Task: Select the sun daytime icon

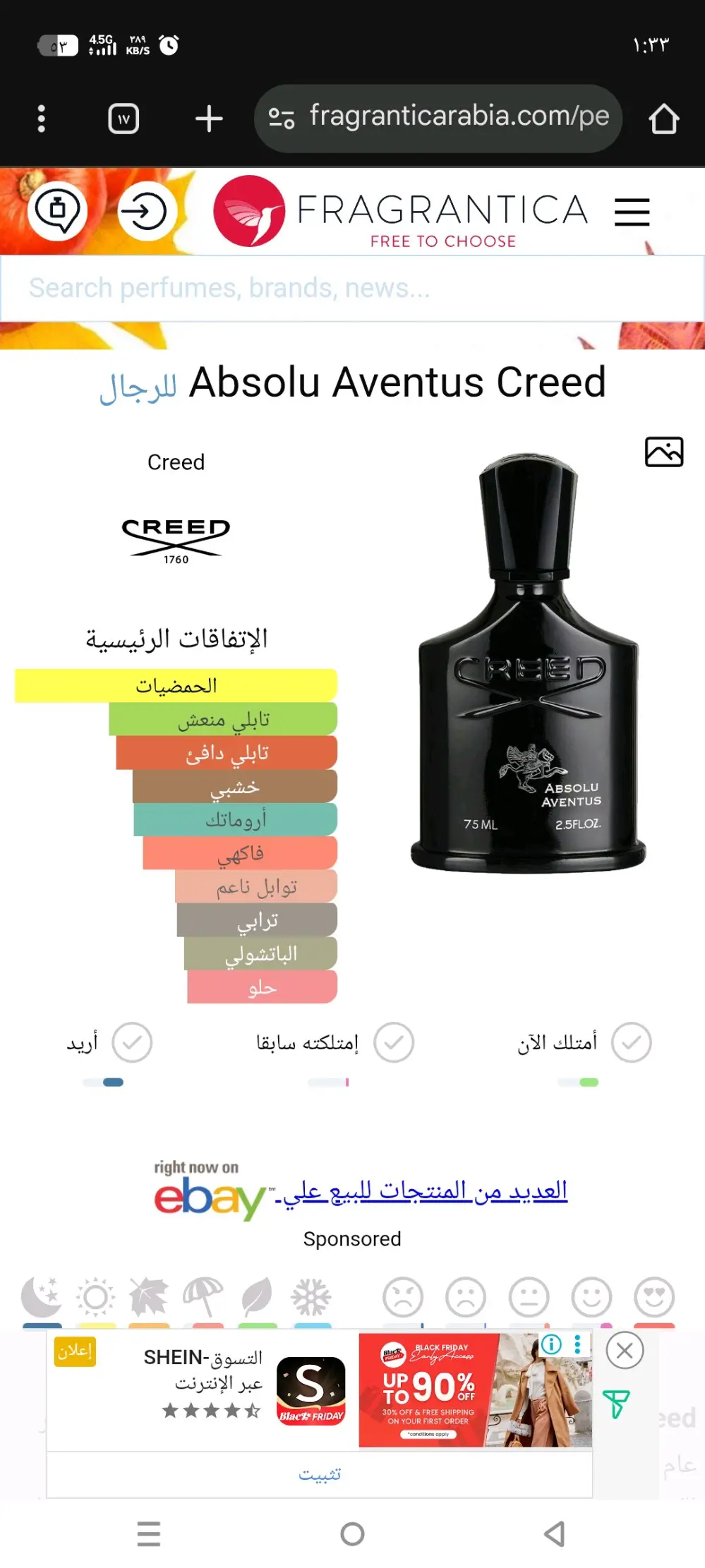Action: coord(95,1297)
